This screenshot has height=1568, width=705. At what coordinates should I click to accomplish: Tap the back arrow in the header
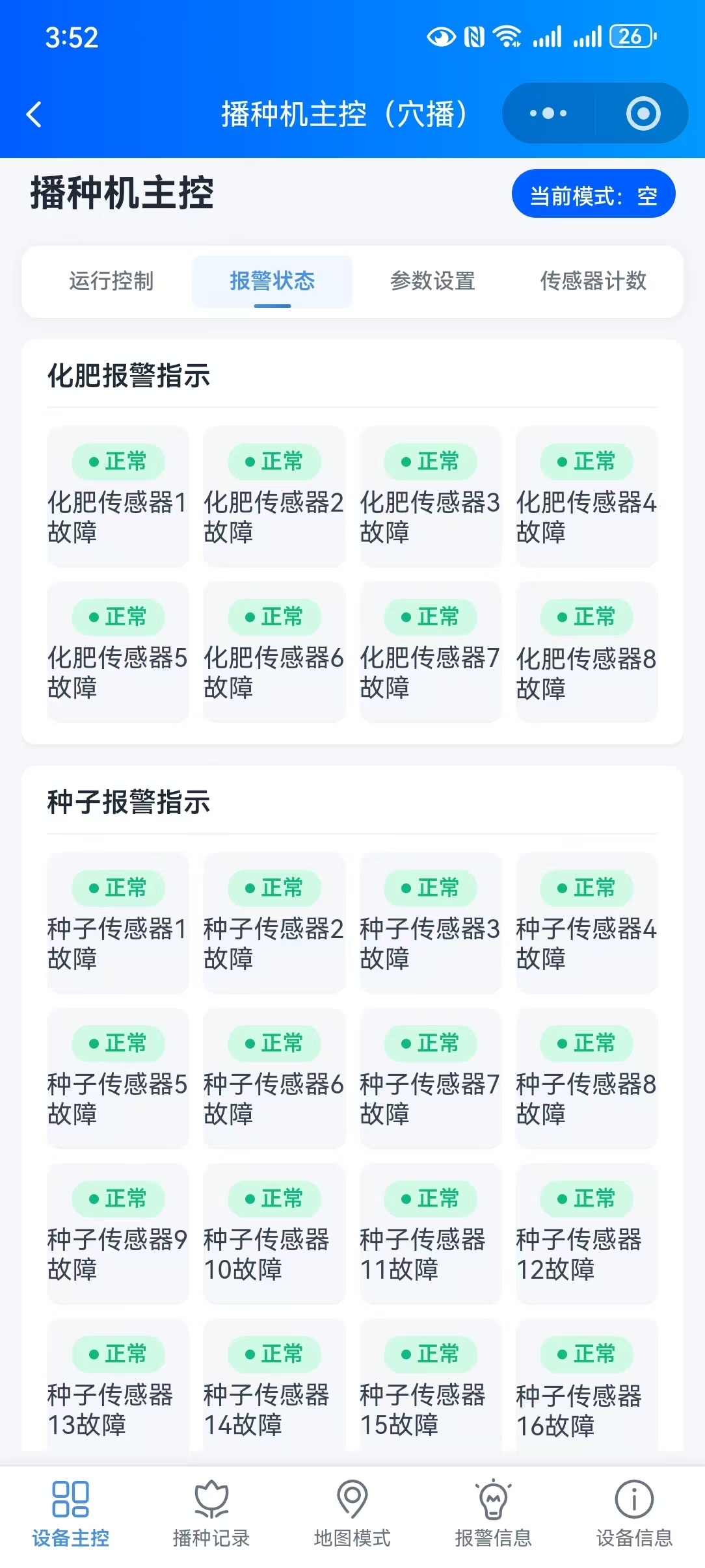click(34, 112)
